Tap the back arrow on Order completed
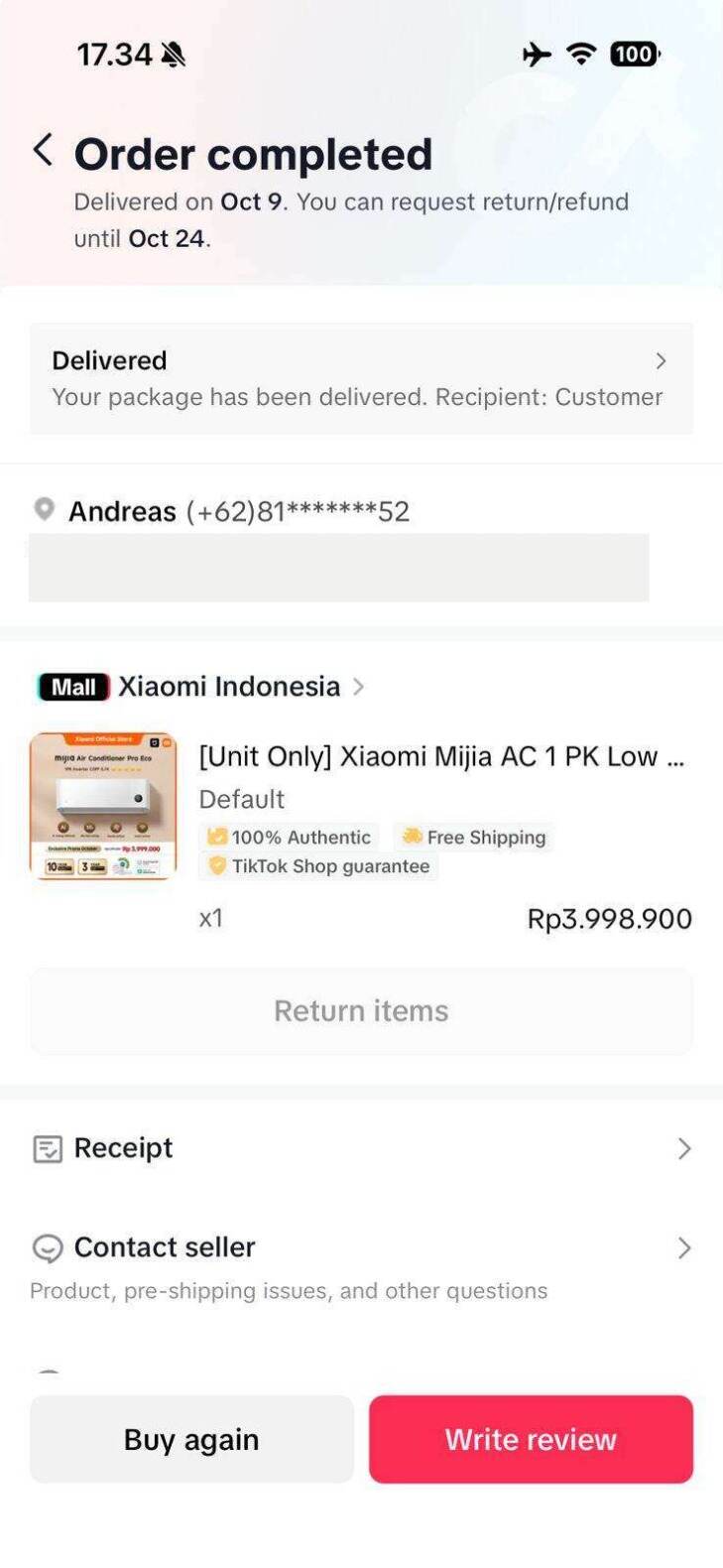Image resolution: width=723 pixels, height=1568 pixels. [x=41, y=150]
